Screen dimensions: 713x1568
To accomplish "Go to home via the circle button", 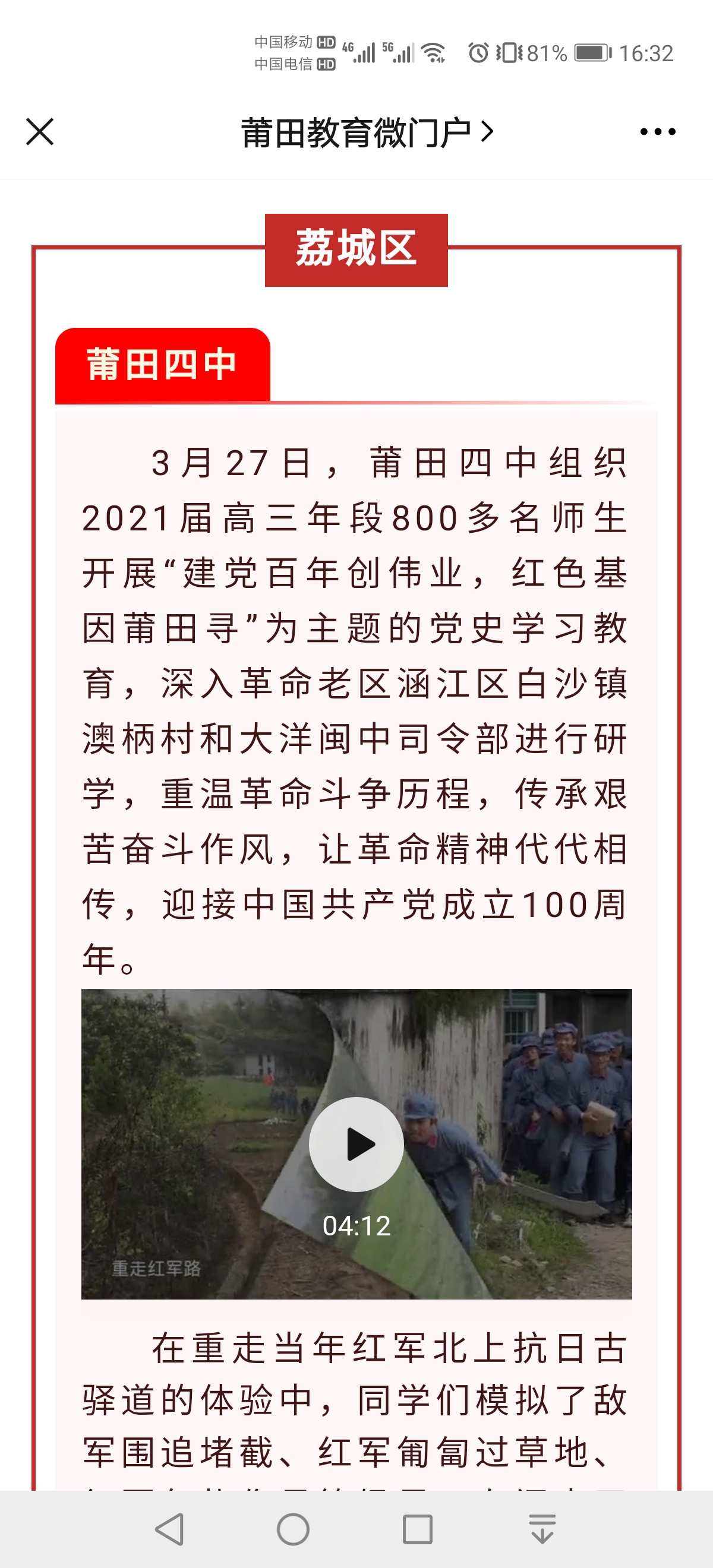I will [293, 1529].
